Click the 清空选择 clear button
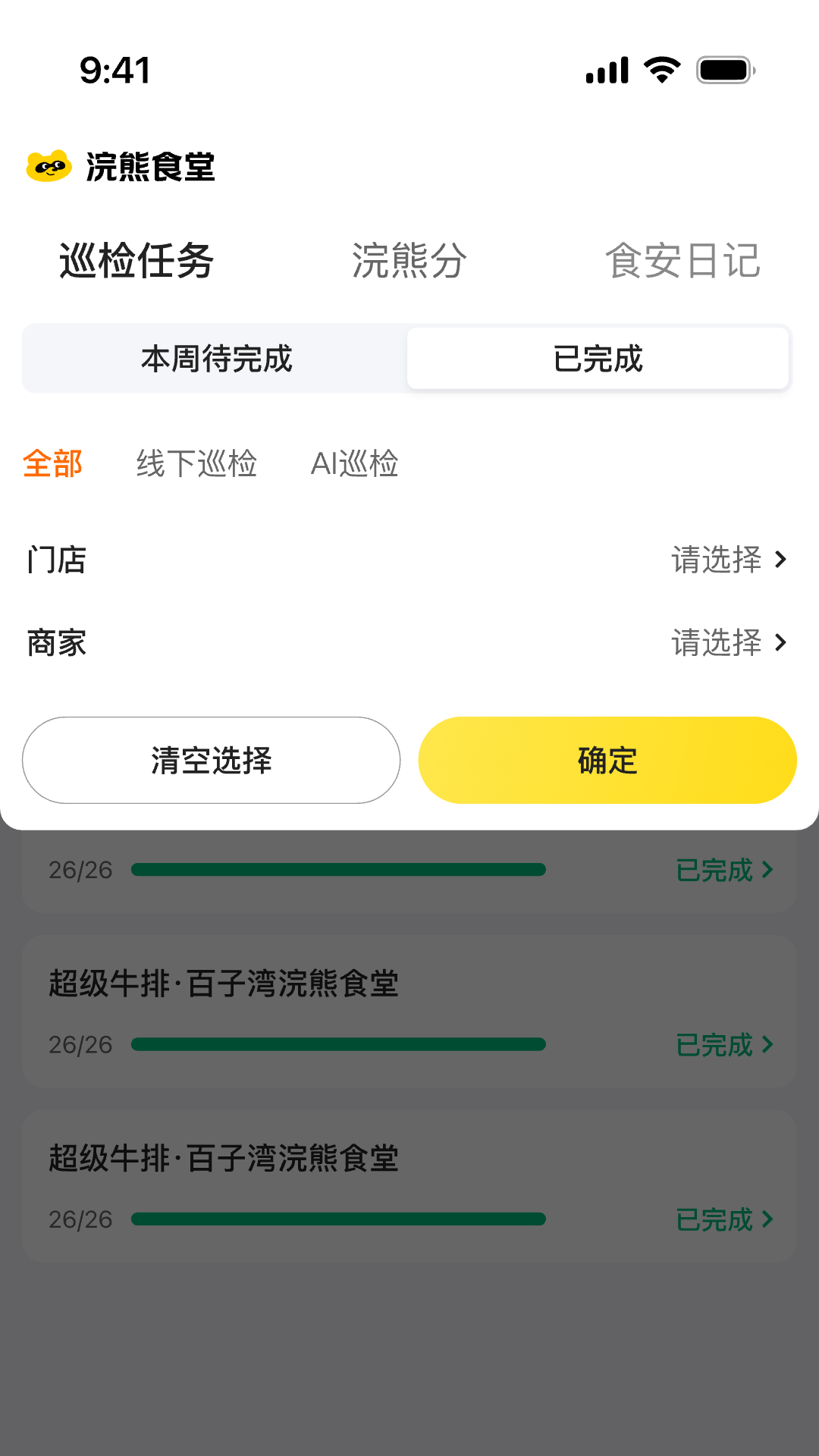This screenshot has height=1456, width=819. coord(212,759)
